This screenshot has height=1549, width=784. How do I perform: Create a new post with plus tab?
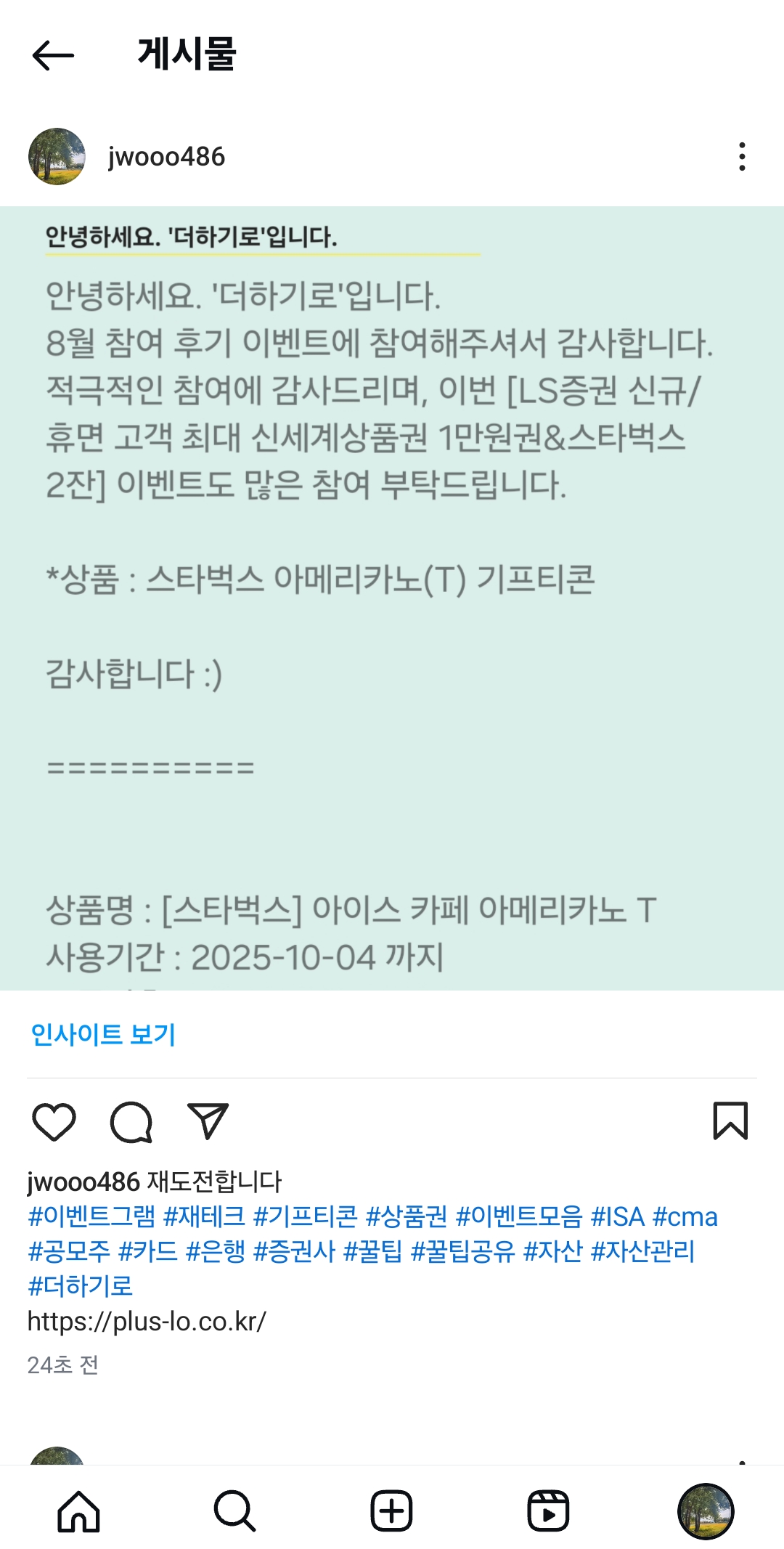pos(391,1511)
